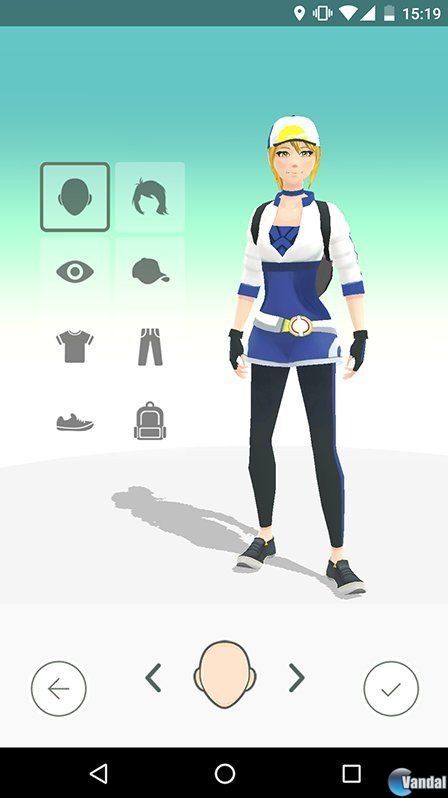Viewport: 448px width, 798px height.
Task: Go back with the circled arrow button
Action: pyautogui.click(x=59, y=689)
